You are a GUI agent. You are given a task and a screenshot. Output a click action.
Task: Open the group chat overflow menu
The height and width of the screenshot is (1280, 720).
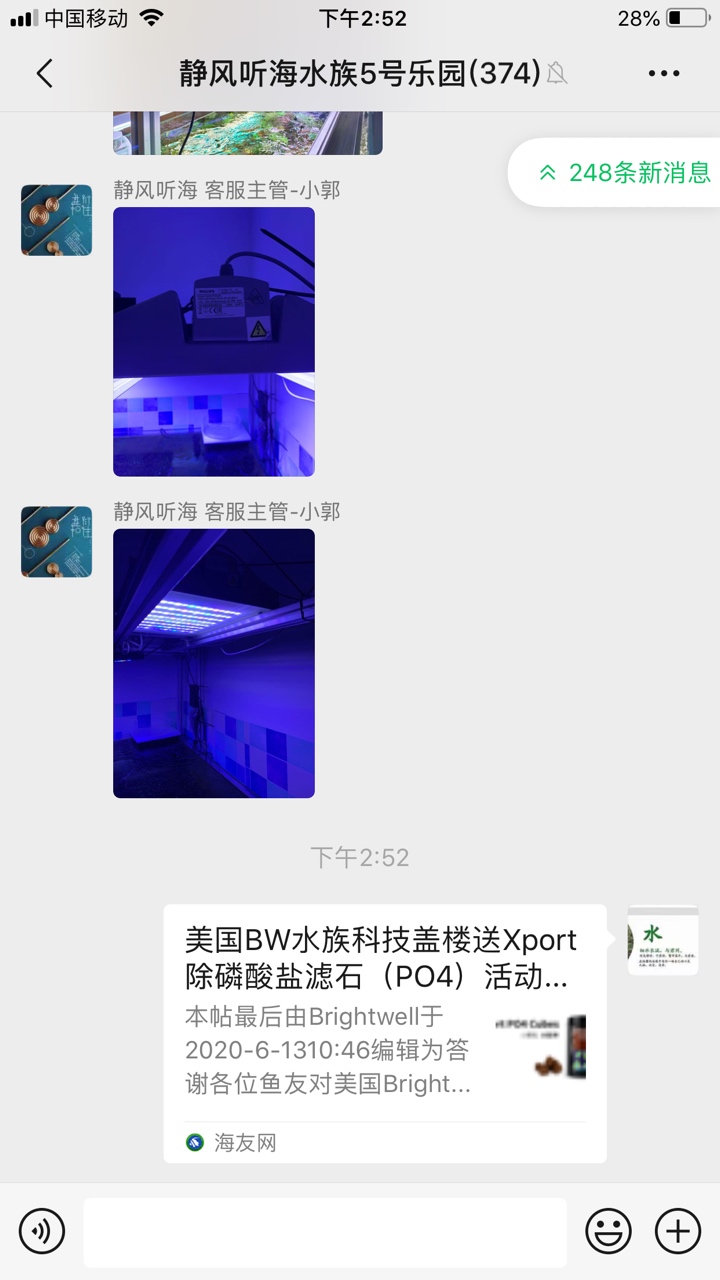(x=664, y=73)
